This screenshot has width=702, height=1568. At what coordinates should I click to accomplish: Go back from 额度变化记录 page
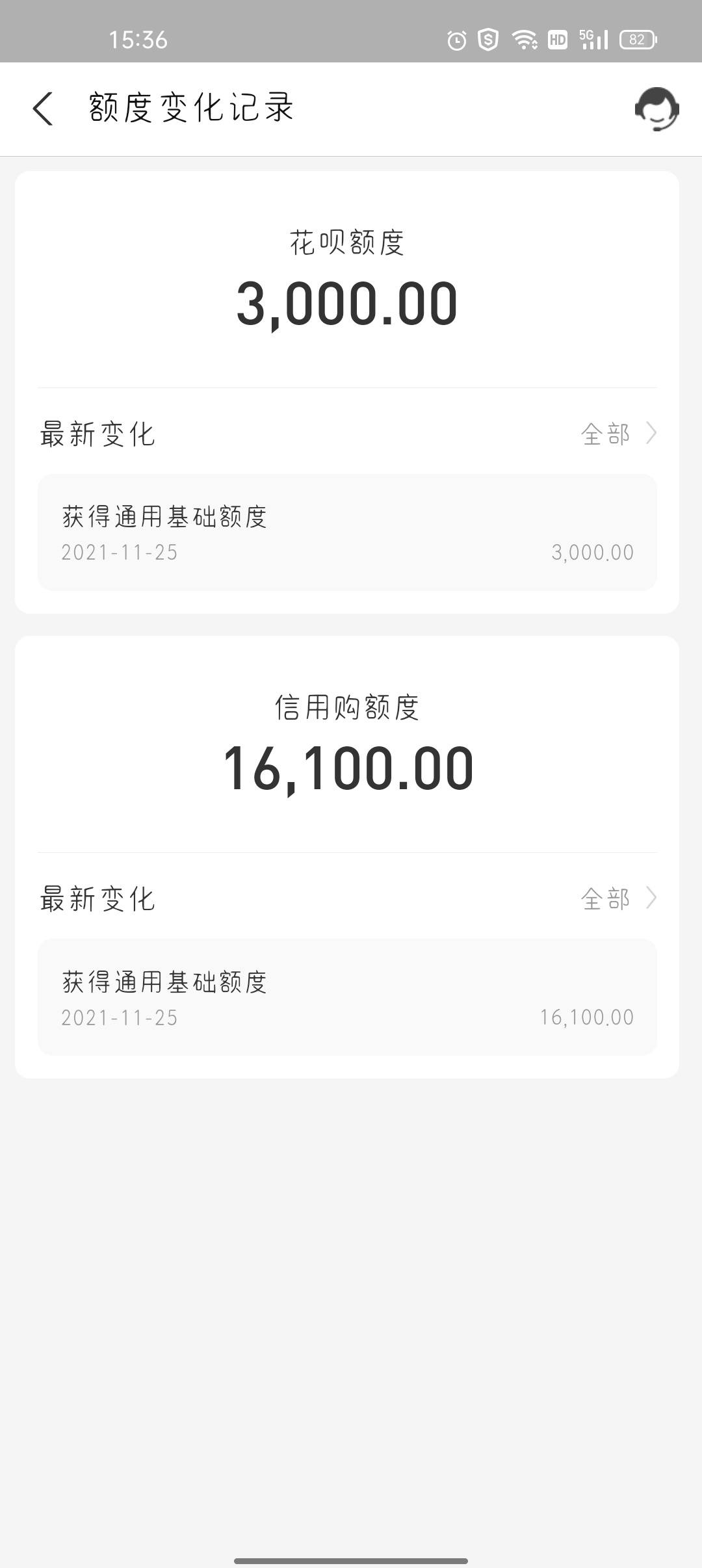point(43,108)
